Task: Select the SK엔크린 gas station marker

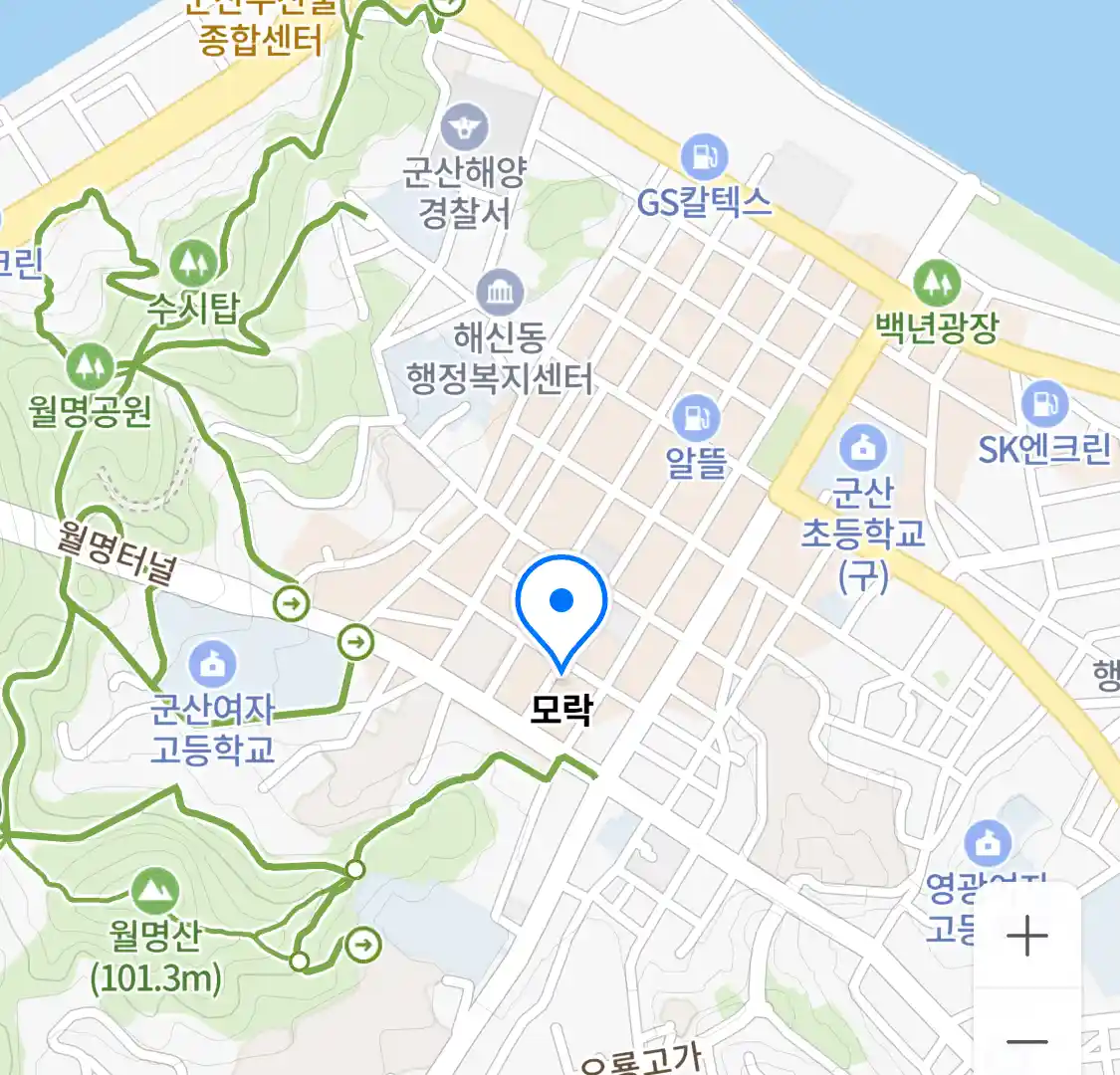Action: coord(1044,405)
